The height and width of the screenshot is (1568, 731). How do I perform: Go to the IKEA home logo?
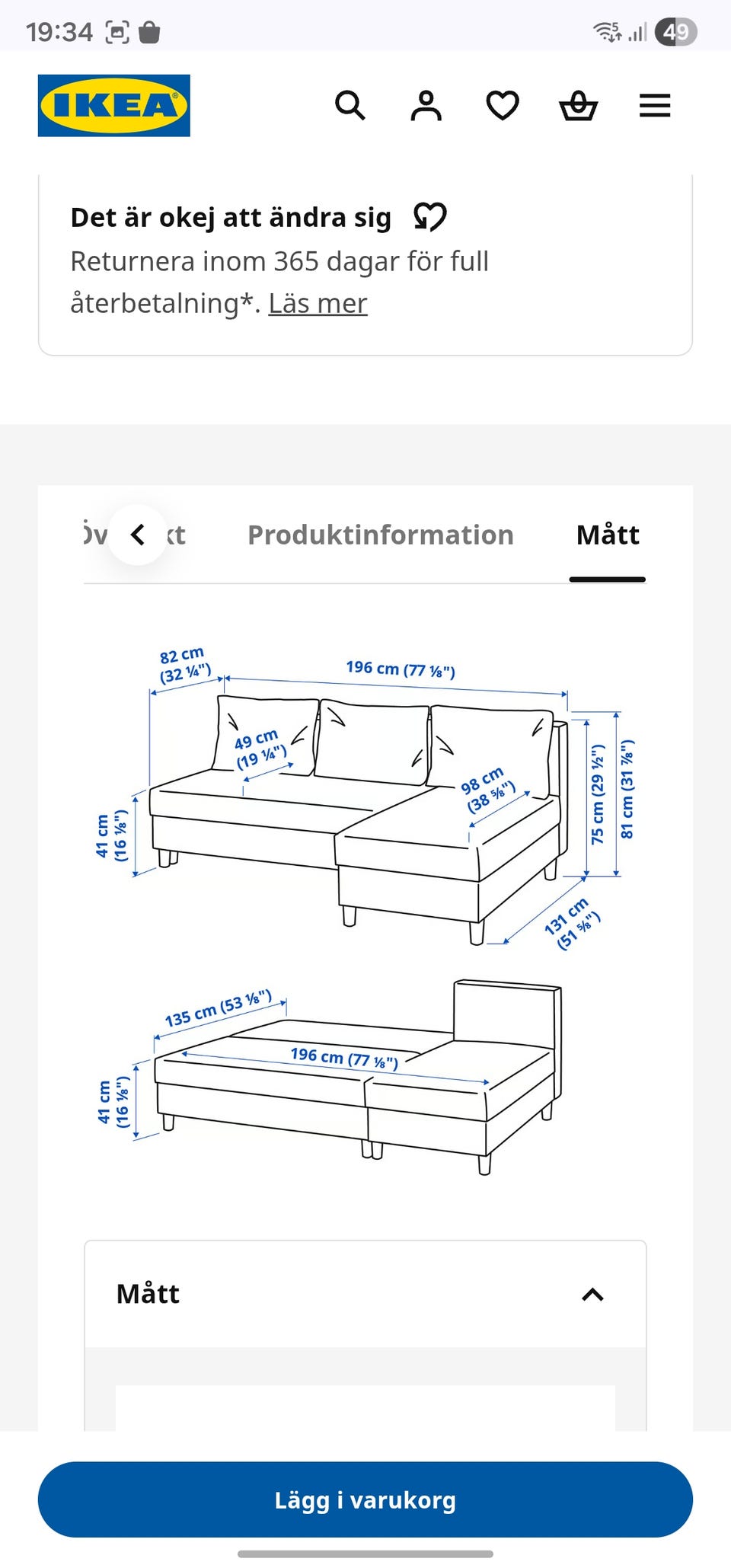[114, 105]
